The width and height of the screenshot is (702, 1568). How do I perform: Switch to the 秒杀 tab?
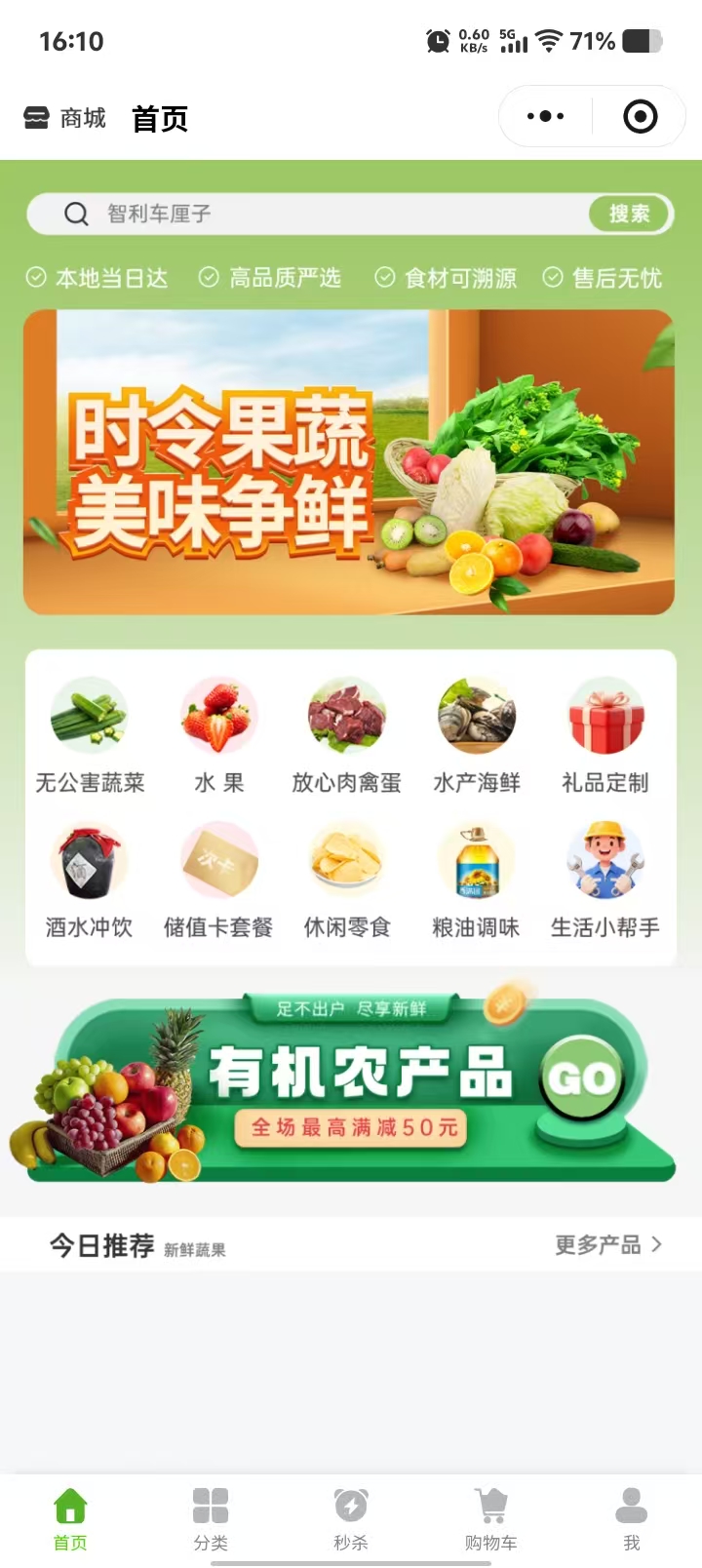coord(351,1517)
